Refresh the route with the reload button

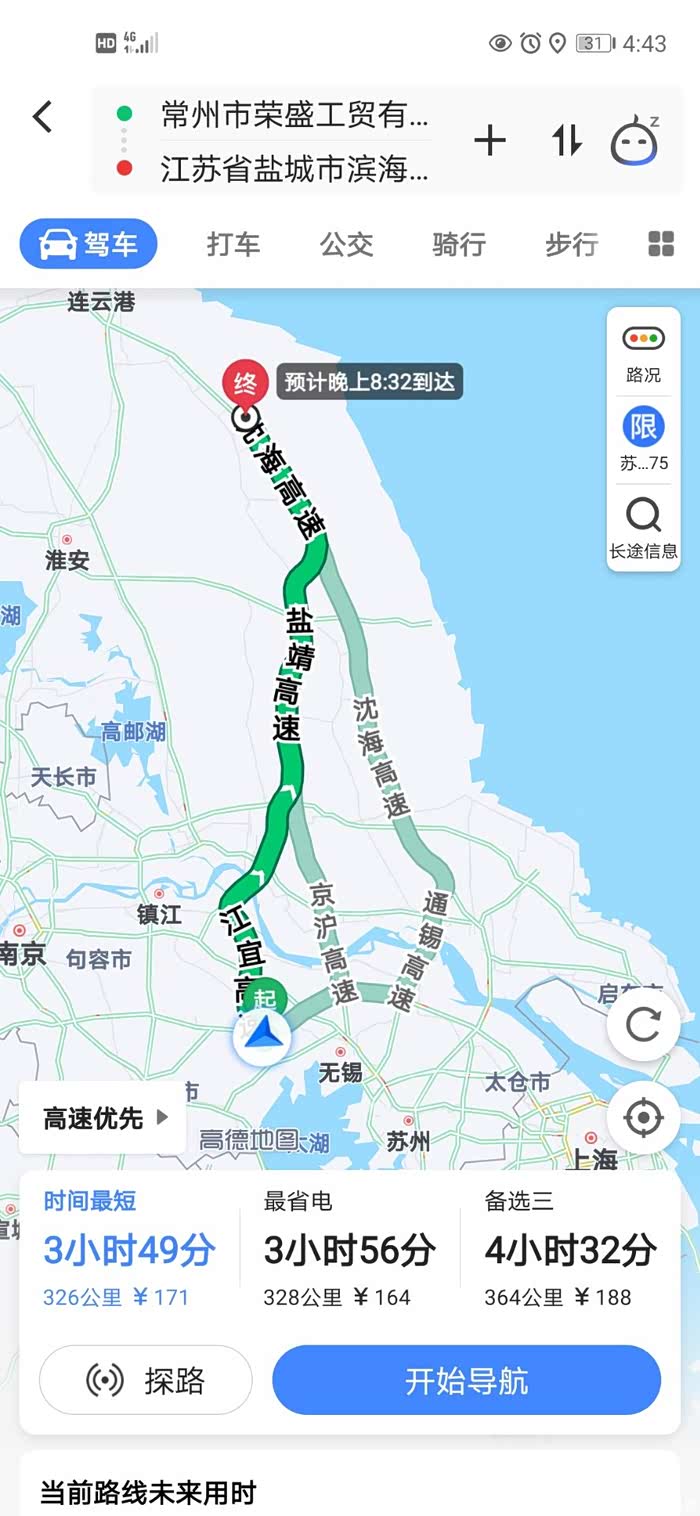[x=642, y=1024]
